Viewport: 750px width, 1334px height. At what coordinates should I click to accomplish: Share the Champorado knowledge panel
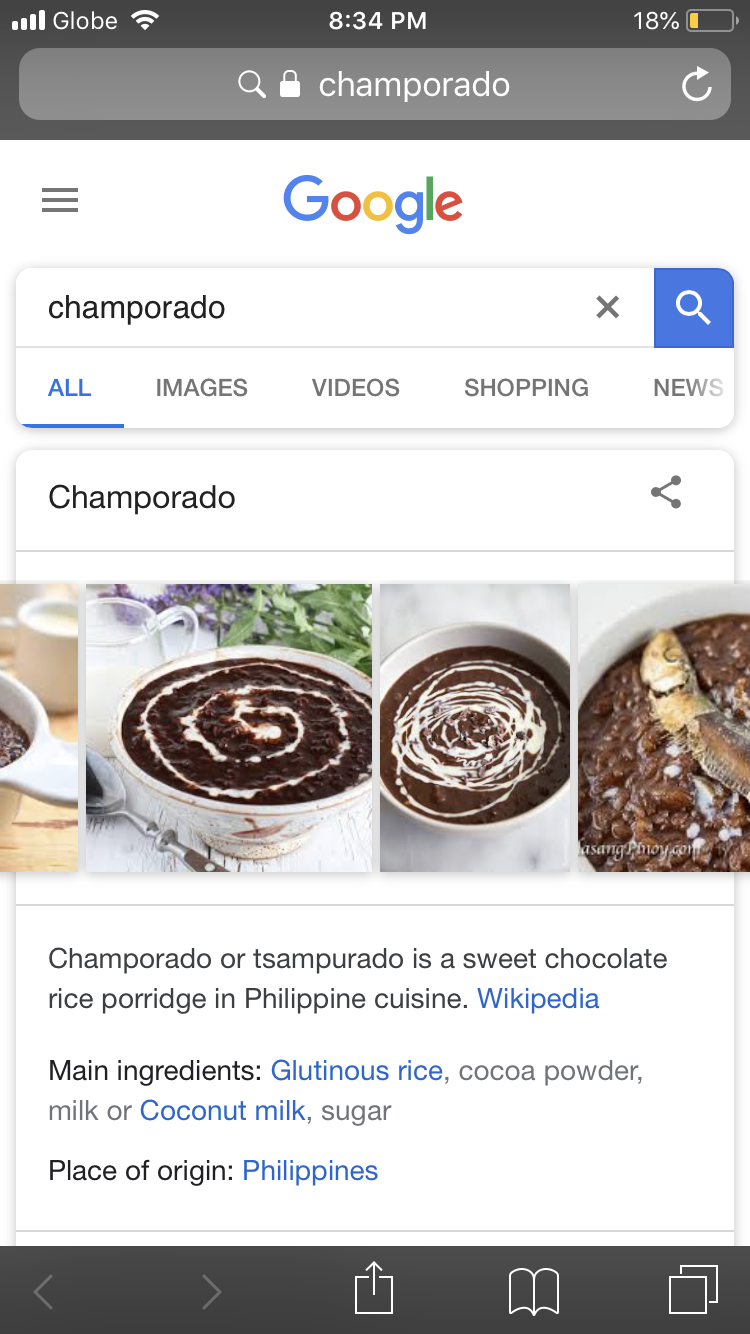point(666,493)
